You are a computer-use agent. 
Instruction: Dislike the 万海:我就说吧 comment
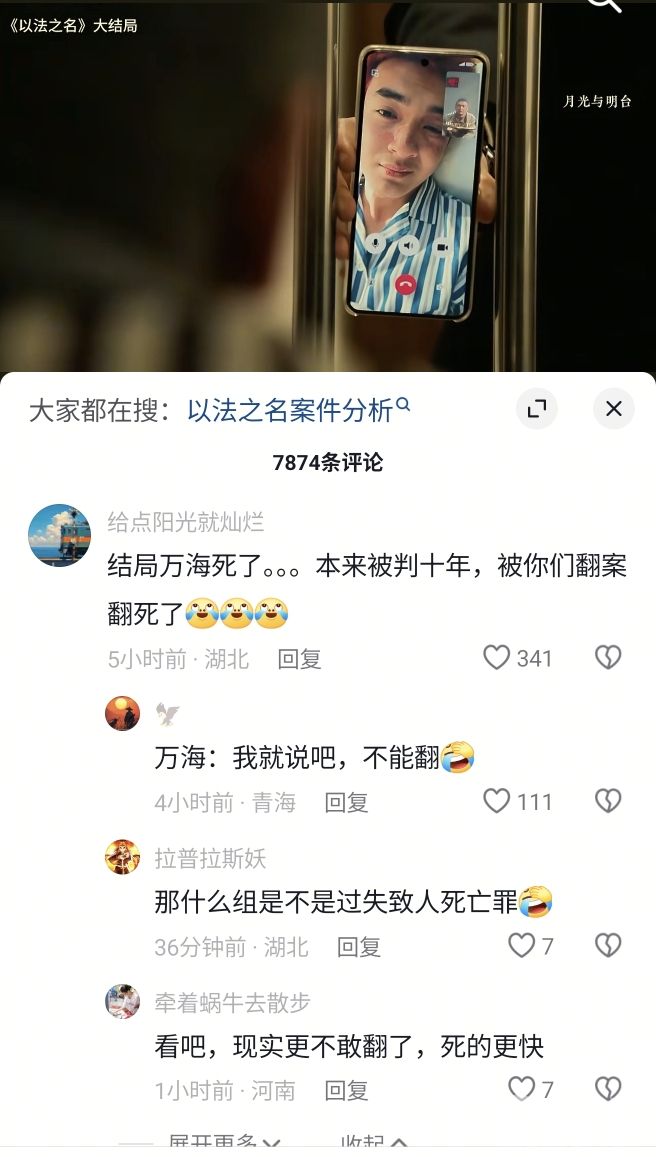(608, 801)
